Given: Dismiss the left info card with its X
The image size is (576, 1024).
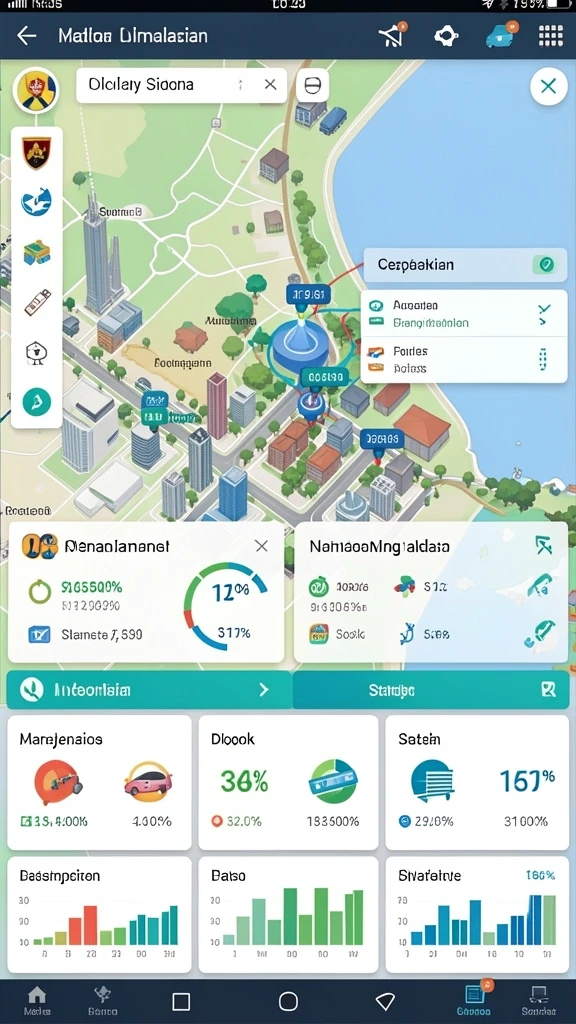Looking at the screenshot, I should point(261,546).
